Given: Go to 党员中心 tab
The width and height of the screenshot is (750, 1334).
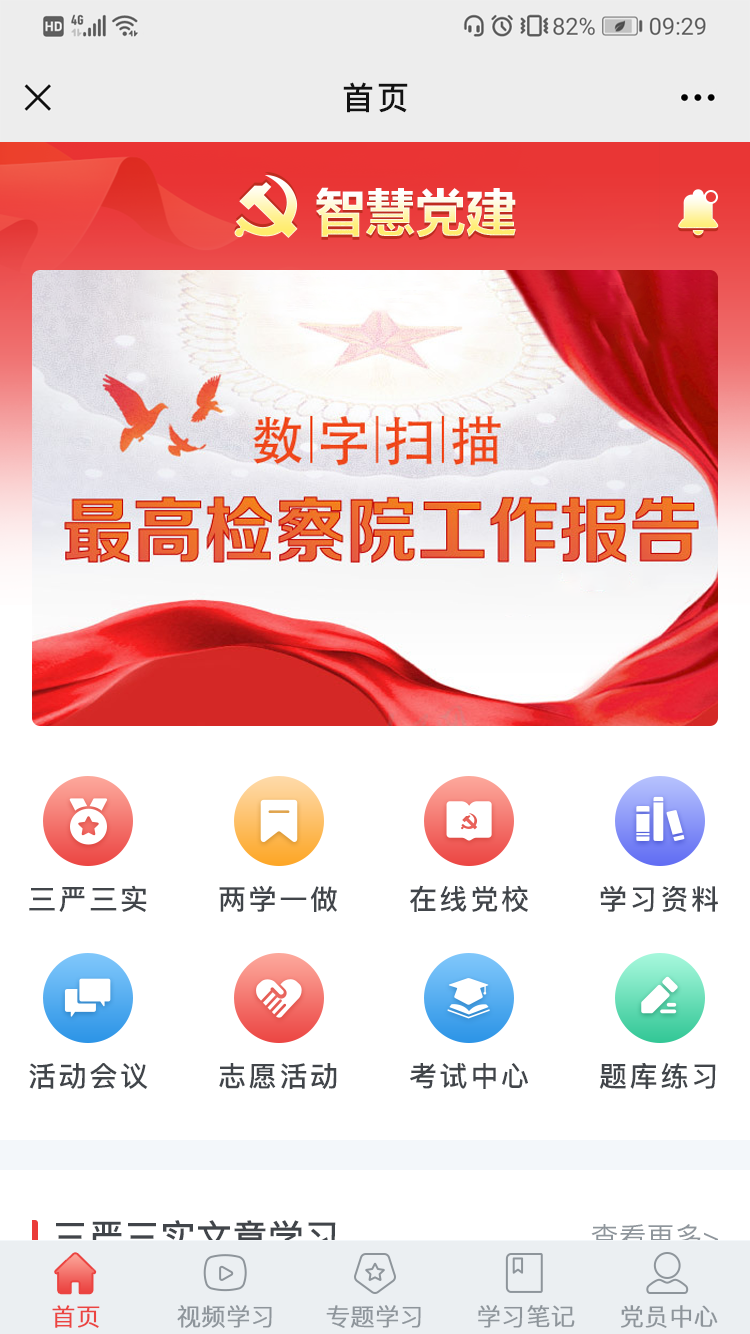Looking at the screenshot, I should click(x=668, y=1288).
